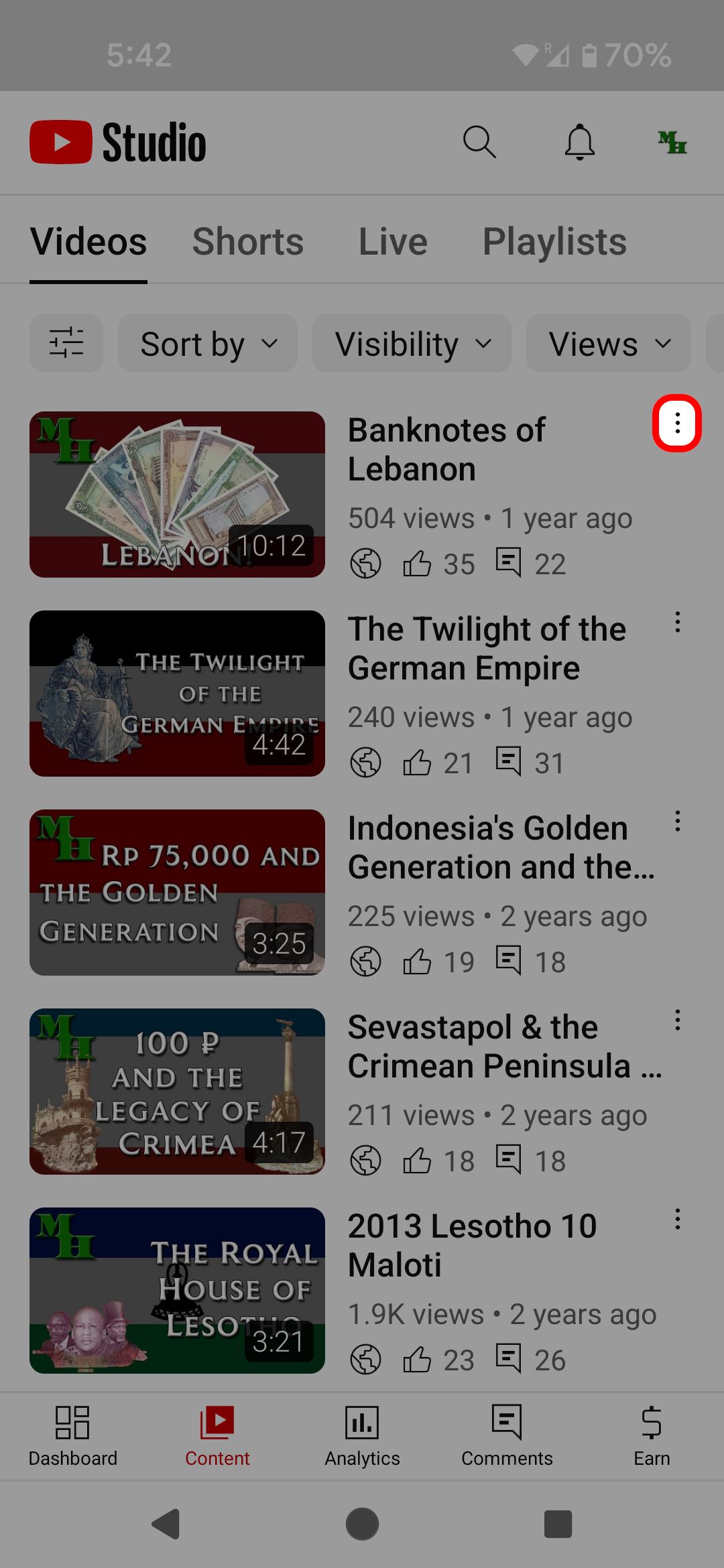Image resolution: width=724 pixels, height=1568 pixels.
Task: Tap the 10:12 duration badge on Lebanon video
Action: tap(274, 547)
